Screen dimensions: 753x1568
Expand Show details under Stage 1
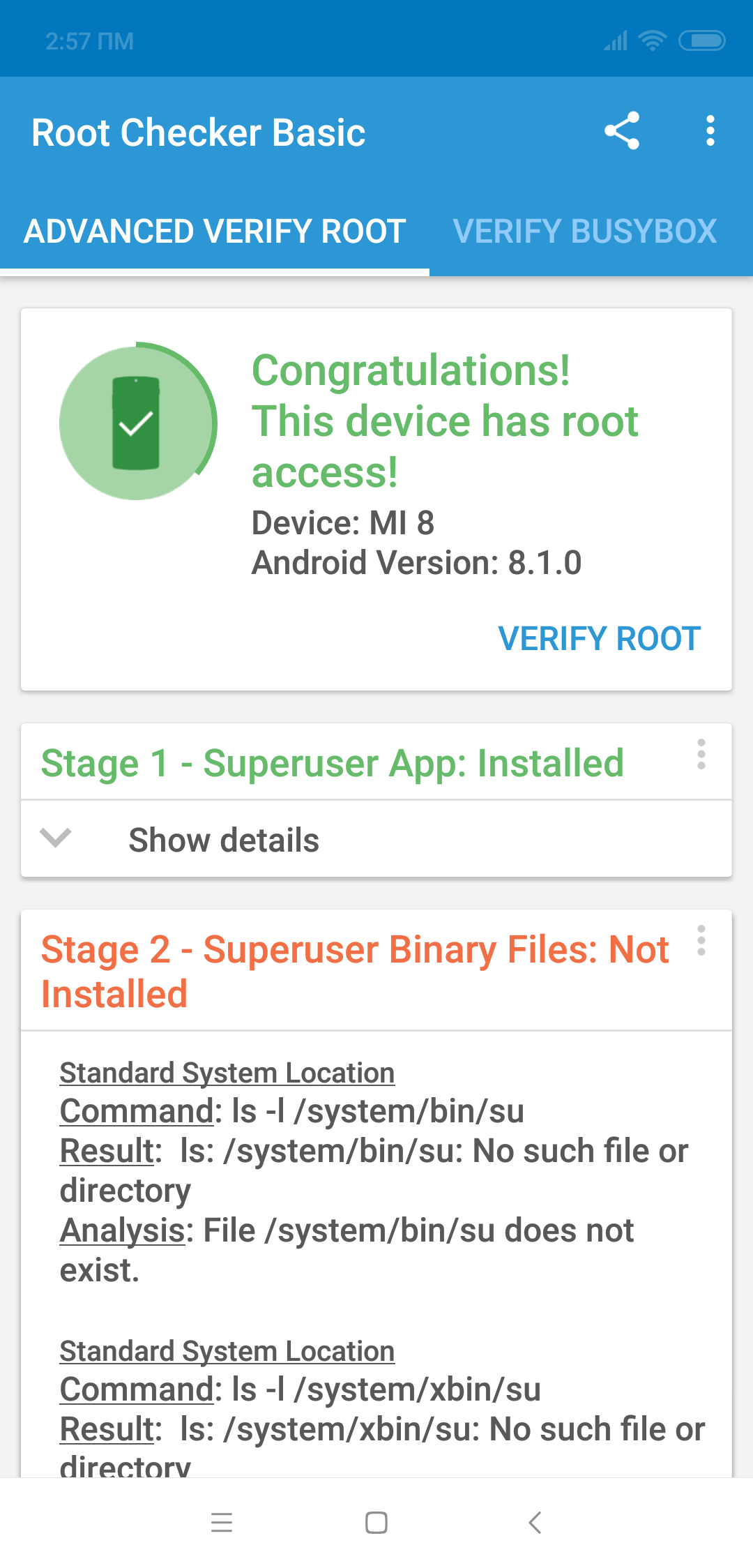[x=376, y=840]
